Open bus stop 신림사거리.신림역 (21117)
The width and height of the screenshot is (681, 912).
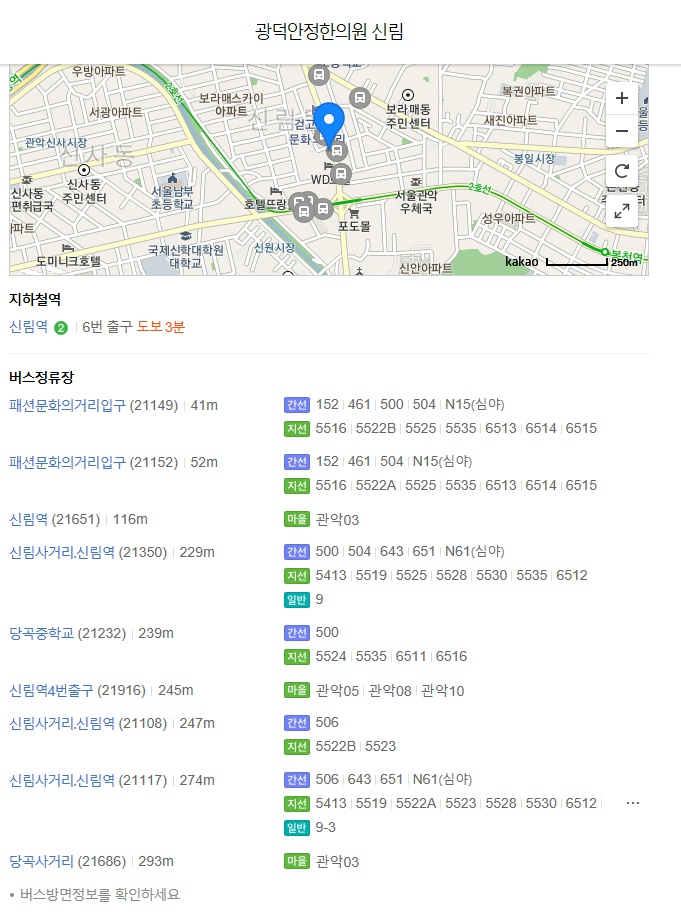point(62,780)
